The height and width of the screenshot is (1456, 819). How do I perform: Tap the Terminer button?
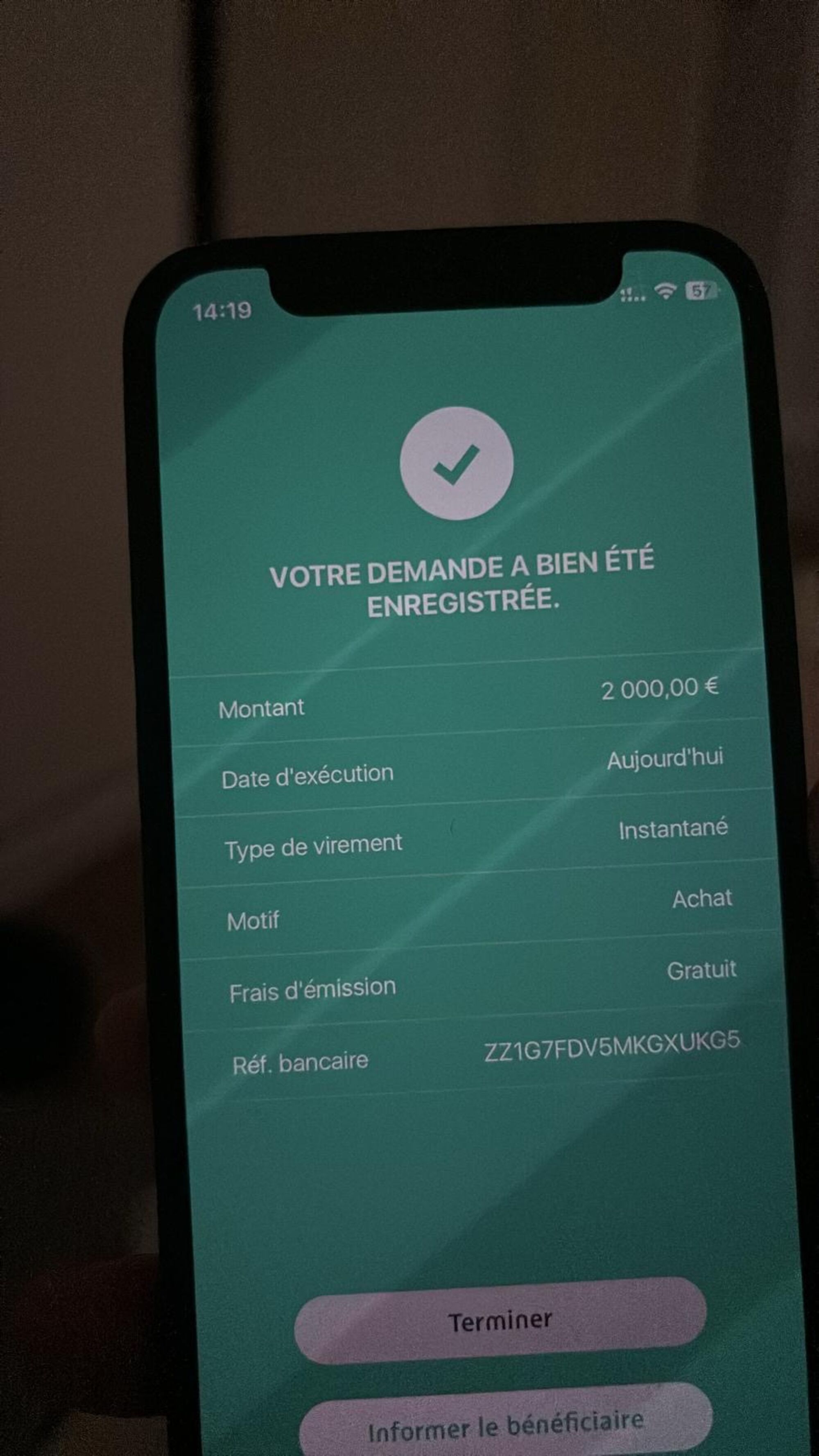(500, 1321)
